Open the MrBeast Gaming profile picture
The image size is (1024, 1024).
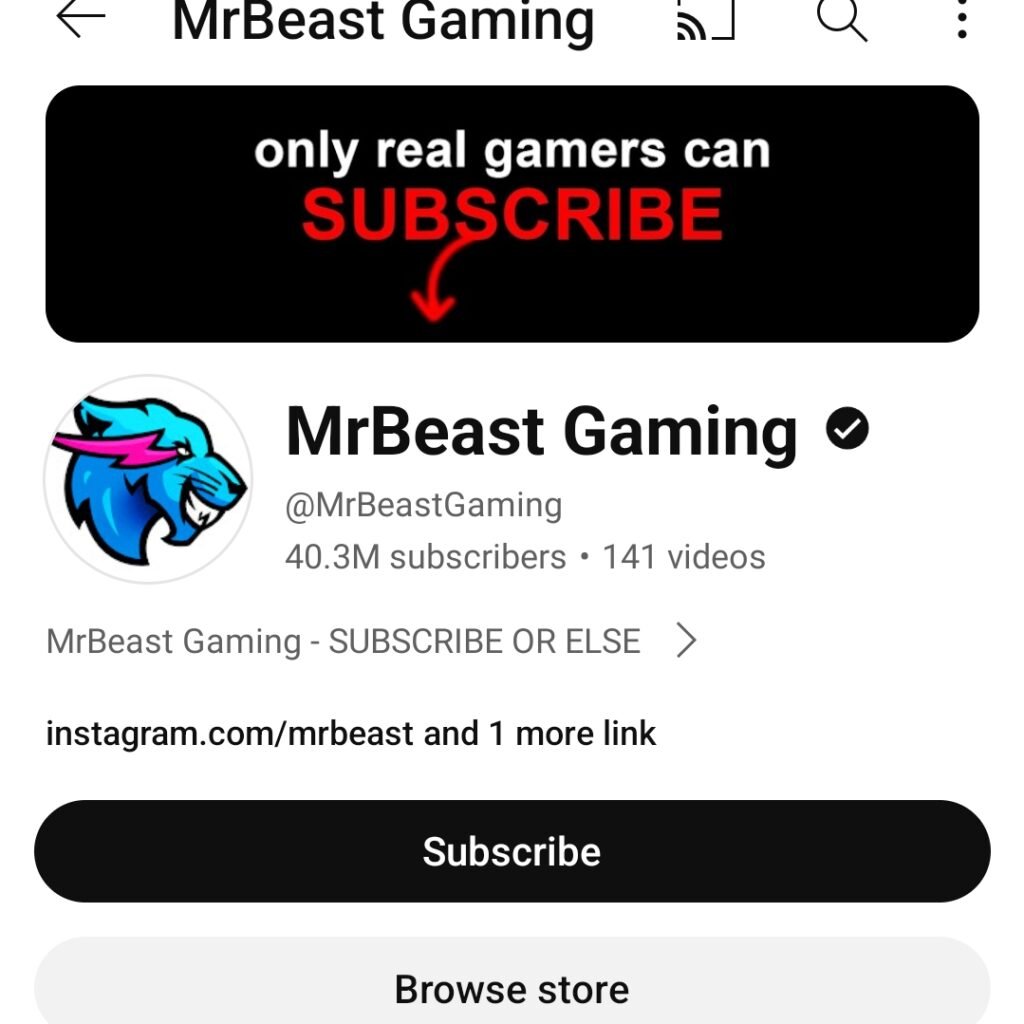pyautogui.click(x=148, y=479)
